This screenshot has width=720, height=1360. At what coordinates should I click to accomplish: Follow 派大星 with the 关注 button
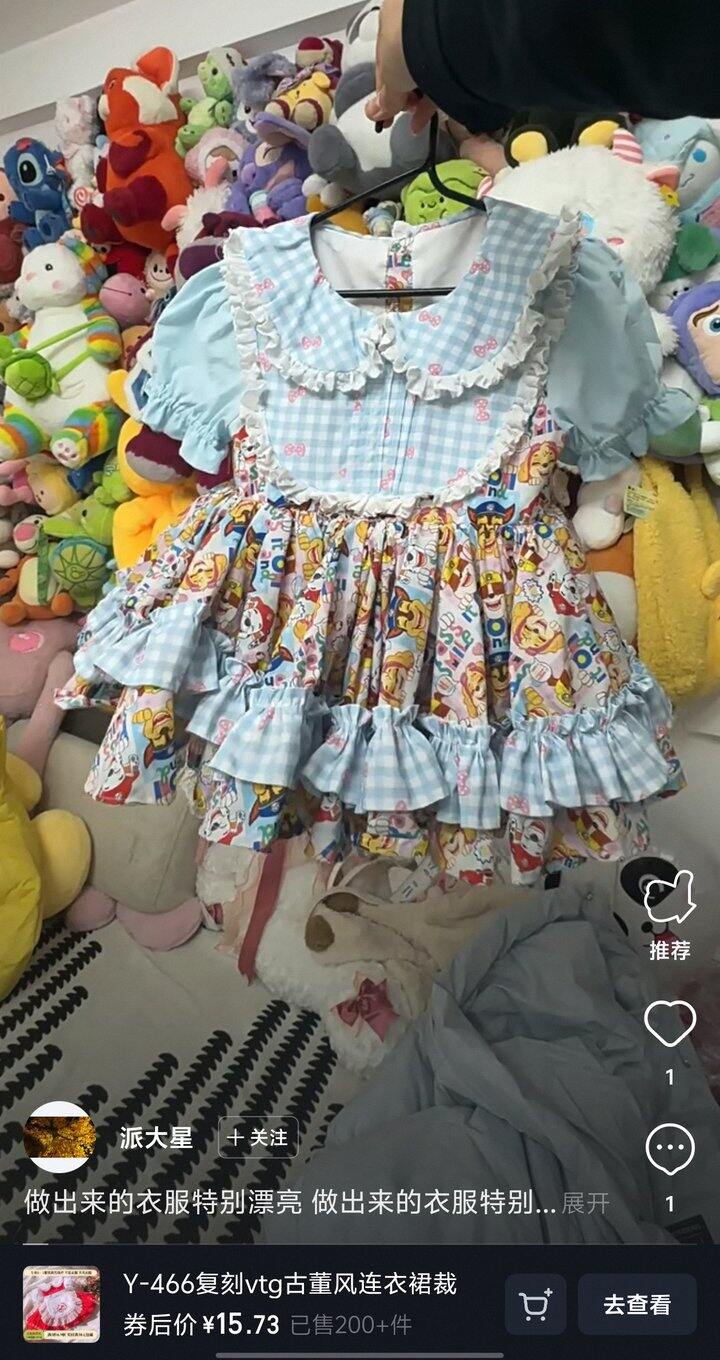coord(258,1137)
